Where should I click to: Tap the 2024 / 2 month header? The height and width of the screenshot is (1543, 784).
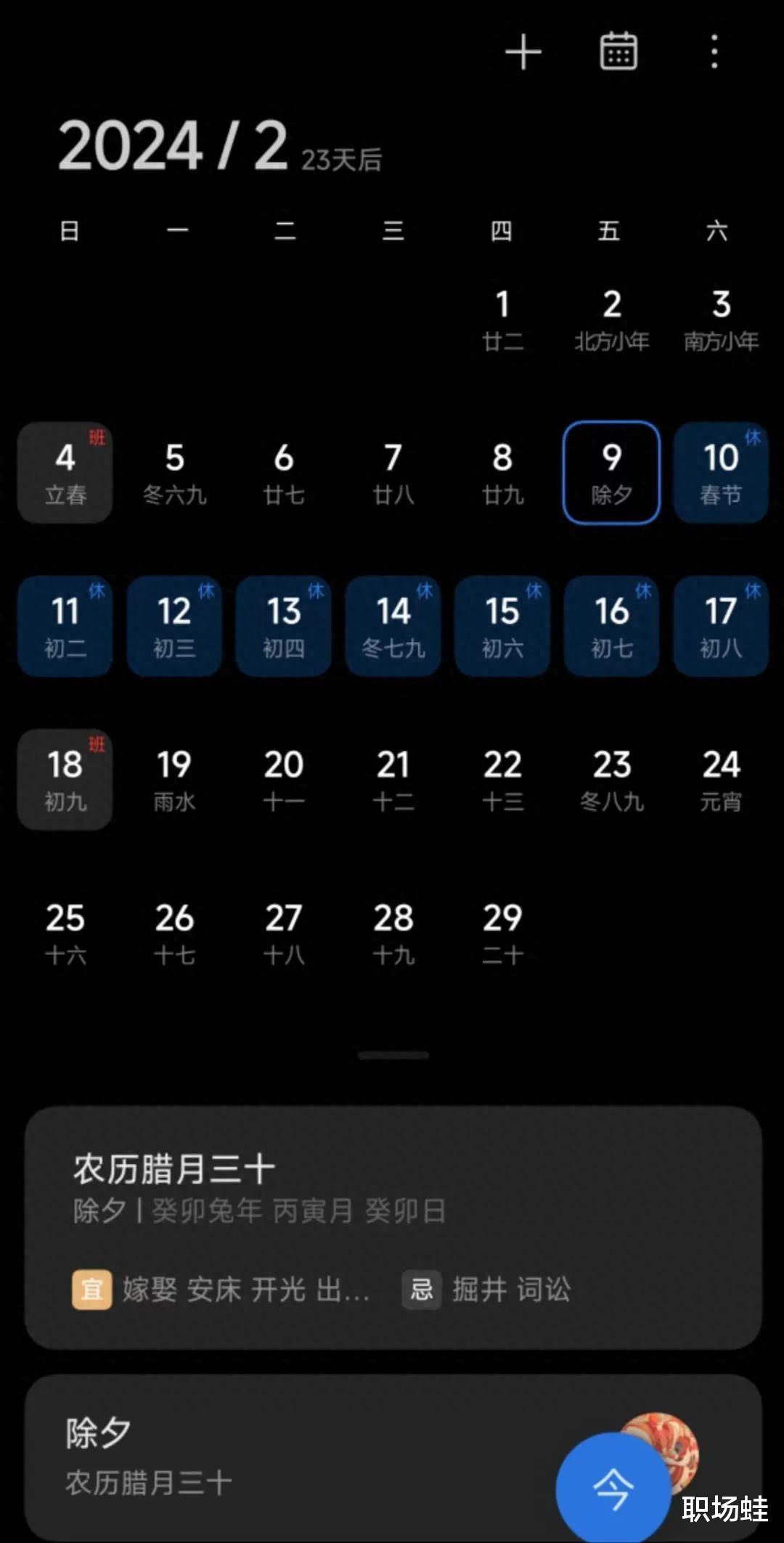coord(174,145)
